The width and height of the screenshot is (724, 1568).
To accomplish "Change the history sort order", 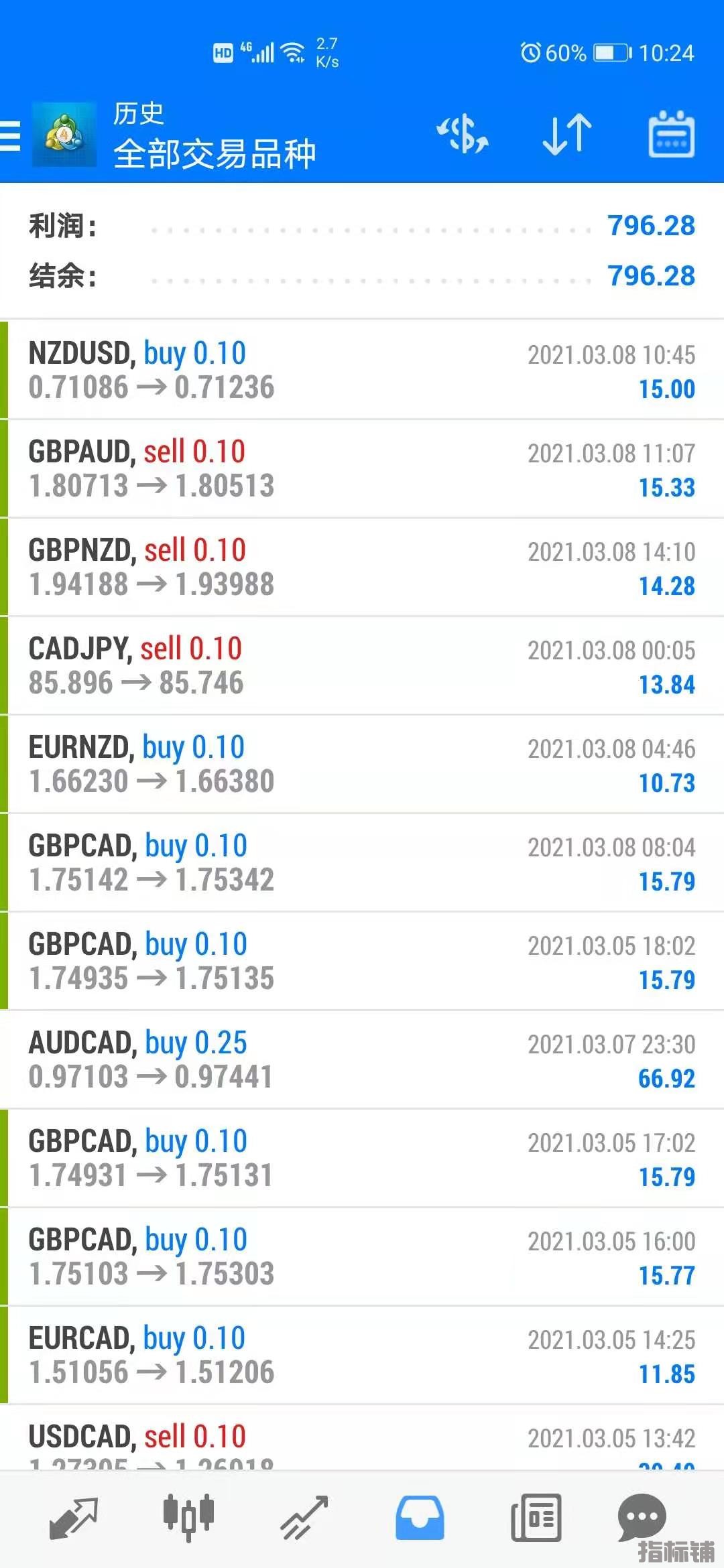I will coord(566,134).
